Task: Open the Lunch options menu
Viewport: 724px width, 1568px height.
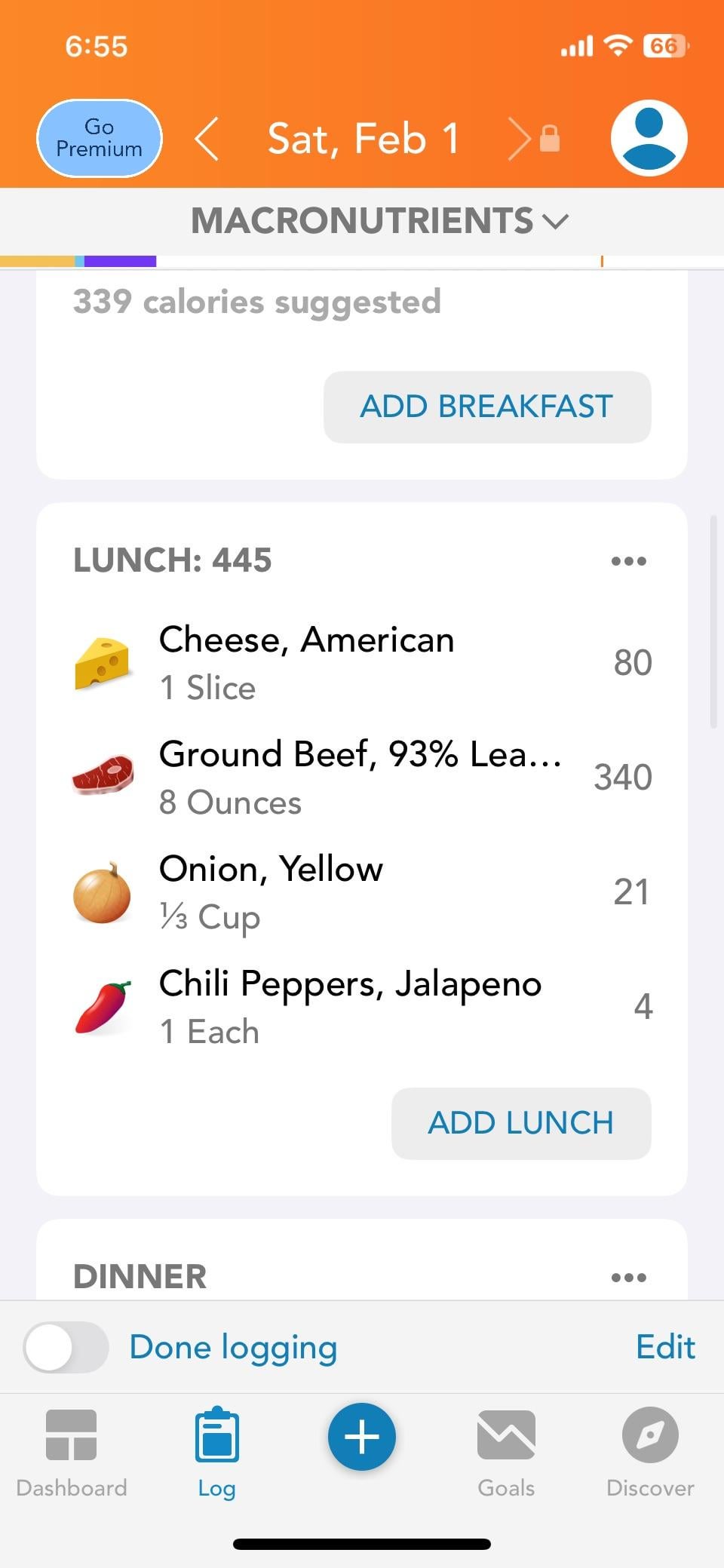Action: 629,560
